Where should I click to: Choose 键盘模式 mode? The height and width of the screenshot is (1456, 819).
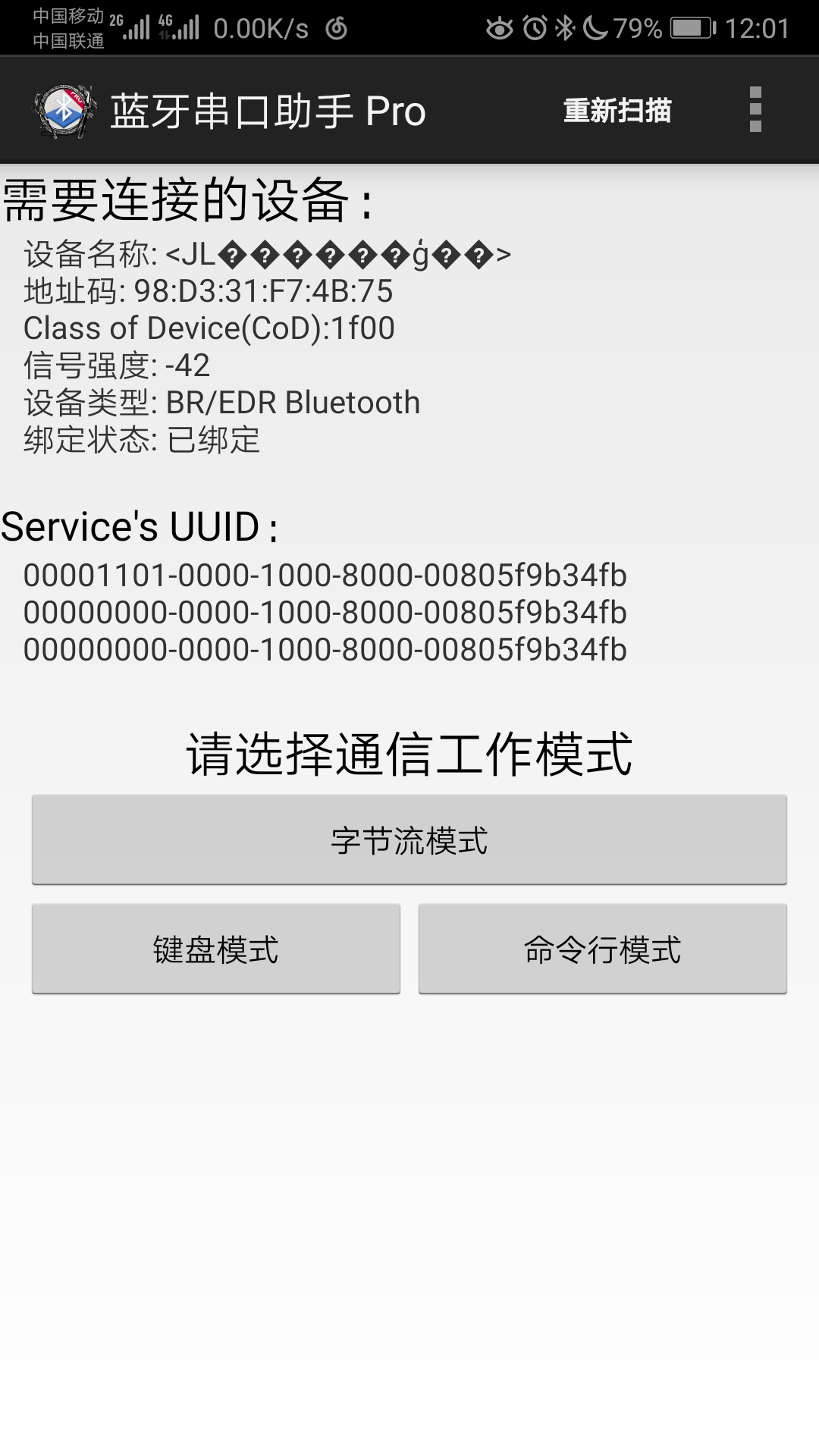coord(215,949)
